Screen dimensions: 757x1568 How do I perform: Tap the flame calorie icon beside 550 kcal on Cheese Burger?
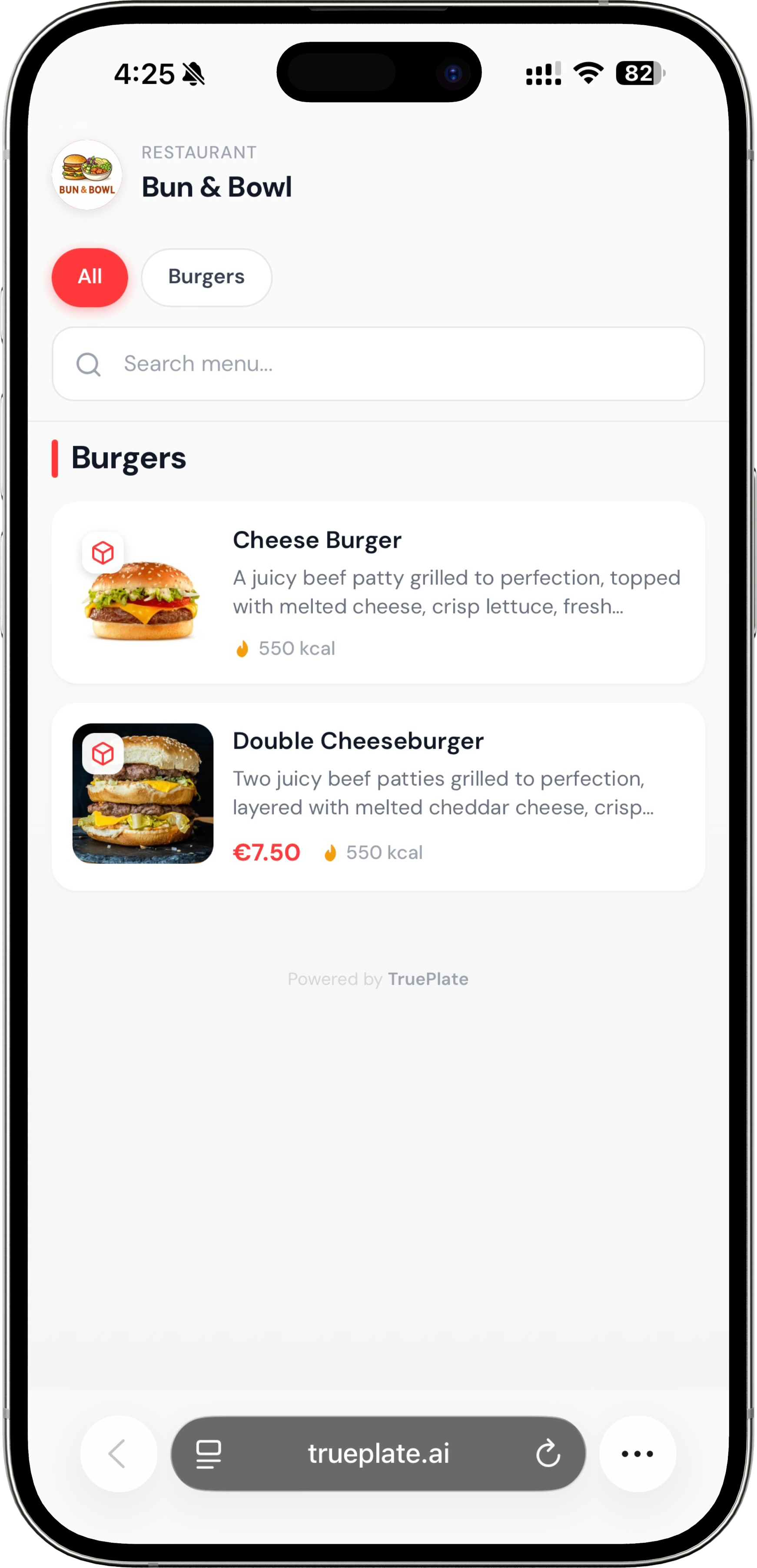coord(241,648)
